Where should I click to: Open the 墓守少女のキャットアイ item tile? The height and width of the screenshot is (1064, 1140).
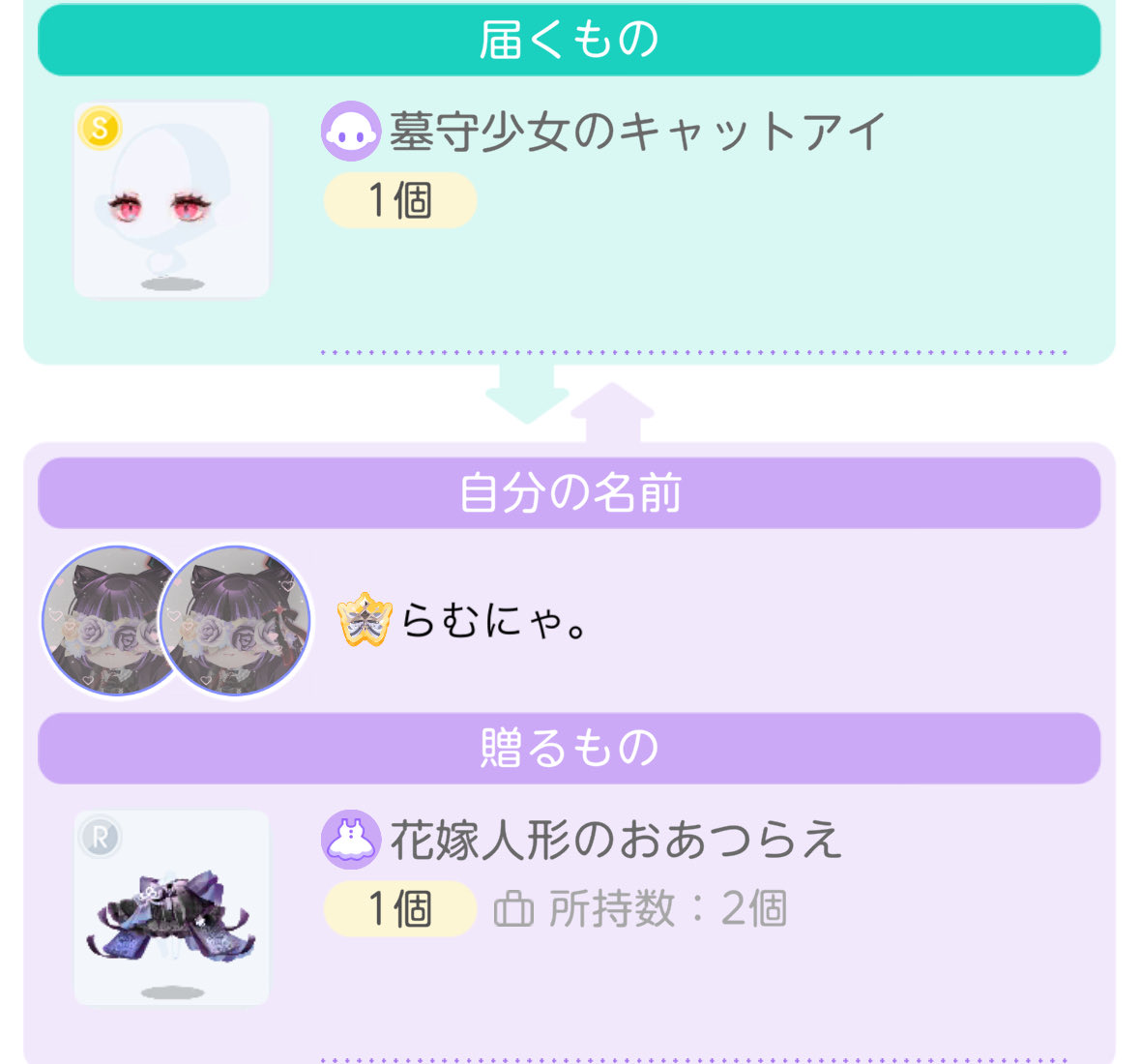[x=171, y=199]
